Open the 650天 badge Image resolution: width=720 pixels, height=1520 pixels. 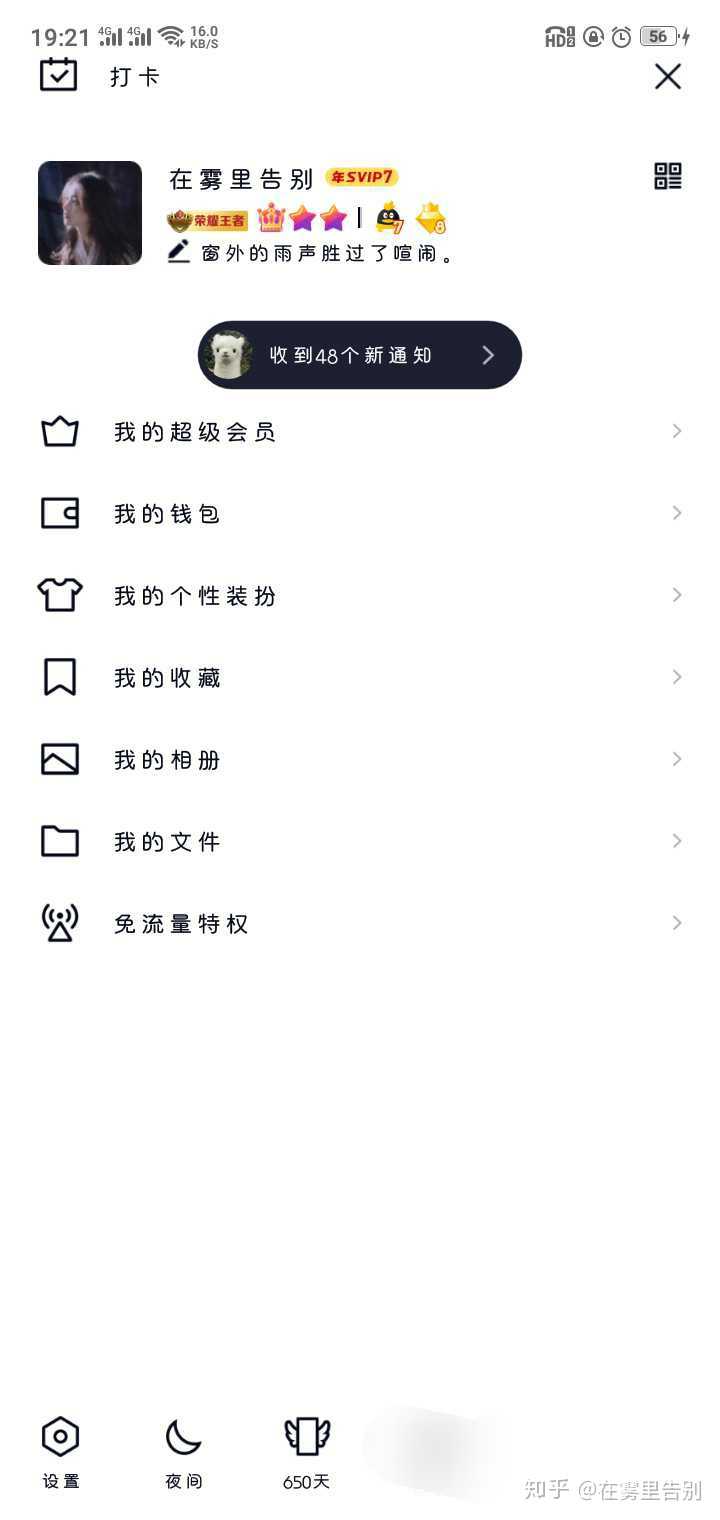click(306, 1452)
